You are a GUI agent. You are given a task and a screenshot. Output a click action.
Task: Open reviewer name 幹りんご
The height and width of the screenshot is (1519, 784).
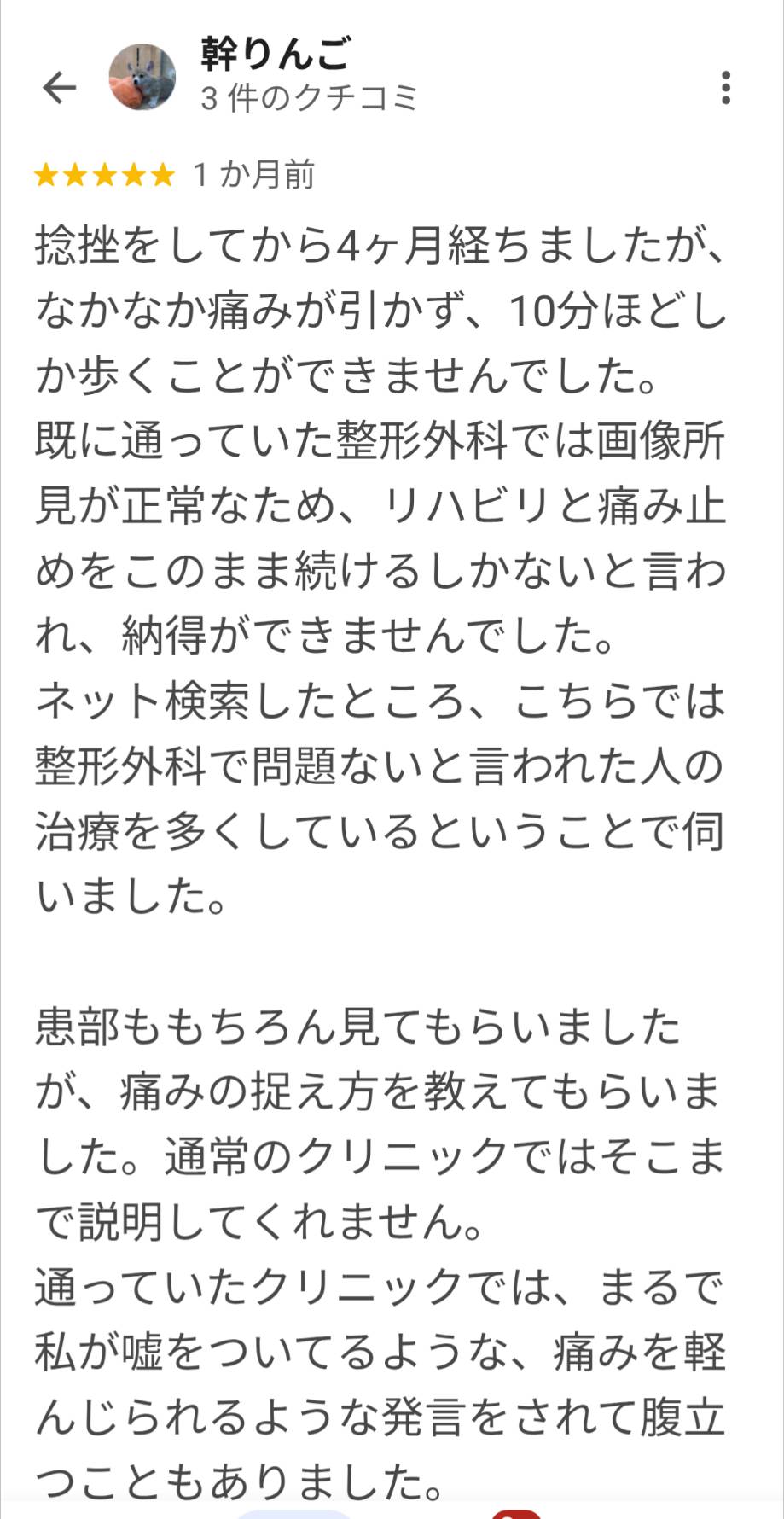[275, 53]
